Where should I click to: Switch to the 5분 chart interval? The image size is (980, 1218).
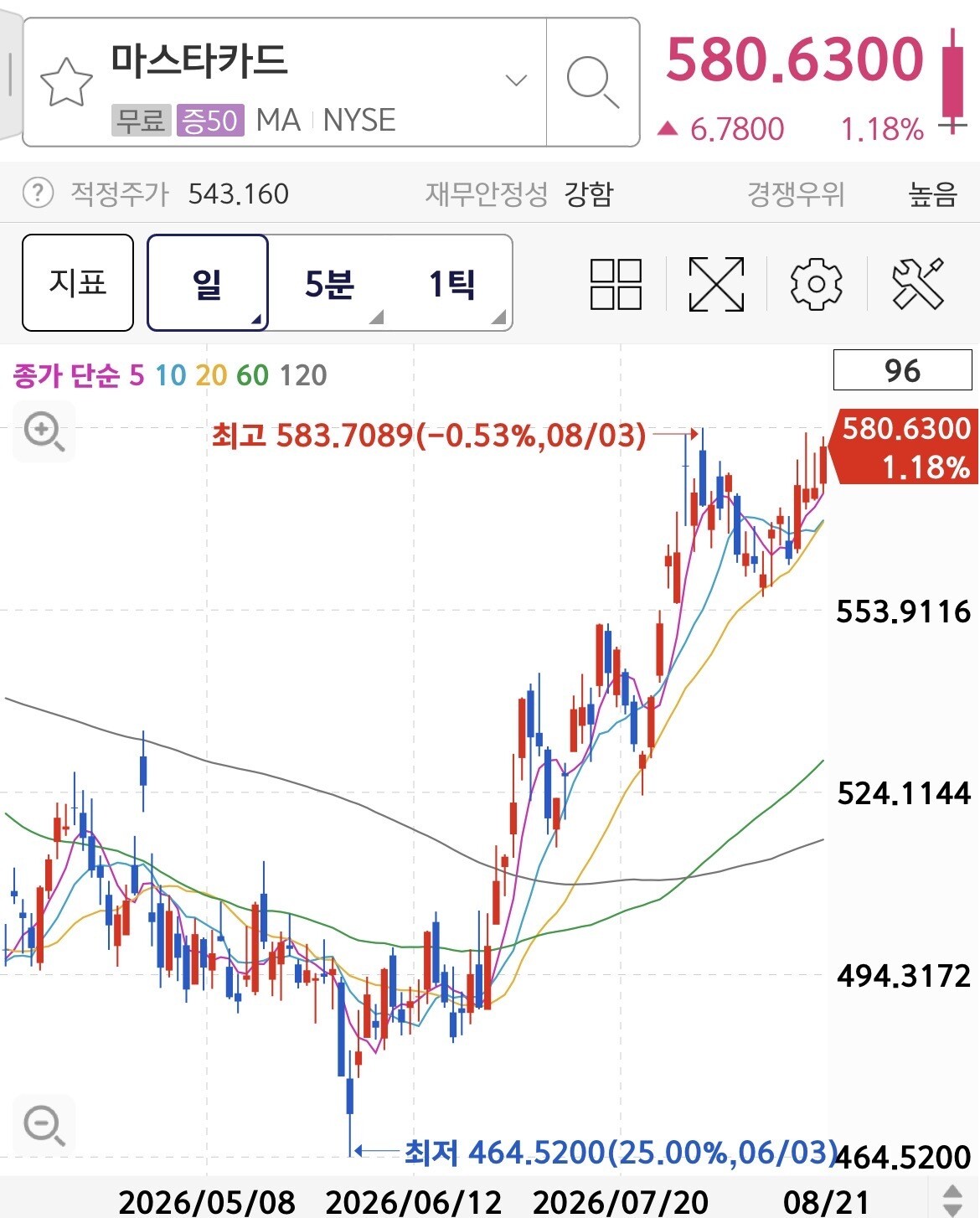(x=330, y=284)
